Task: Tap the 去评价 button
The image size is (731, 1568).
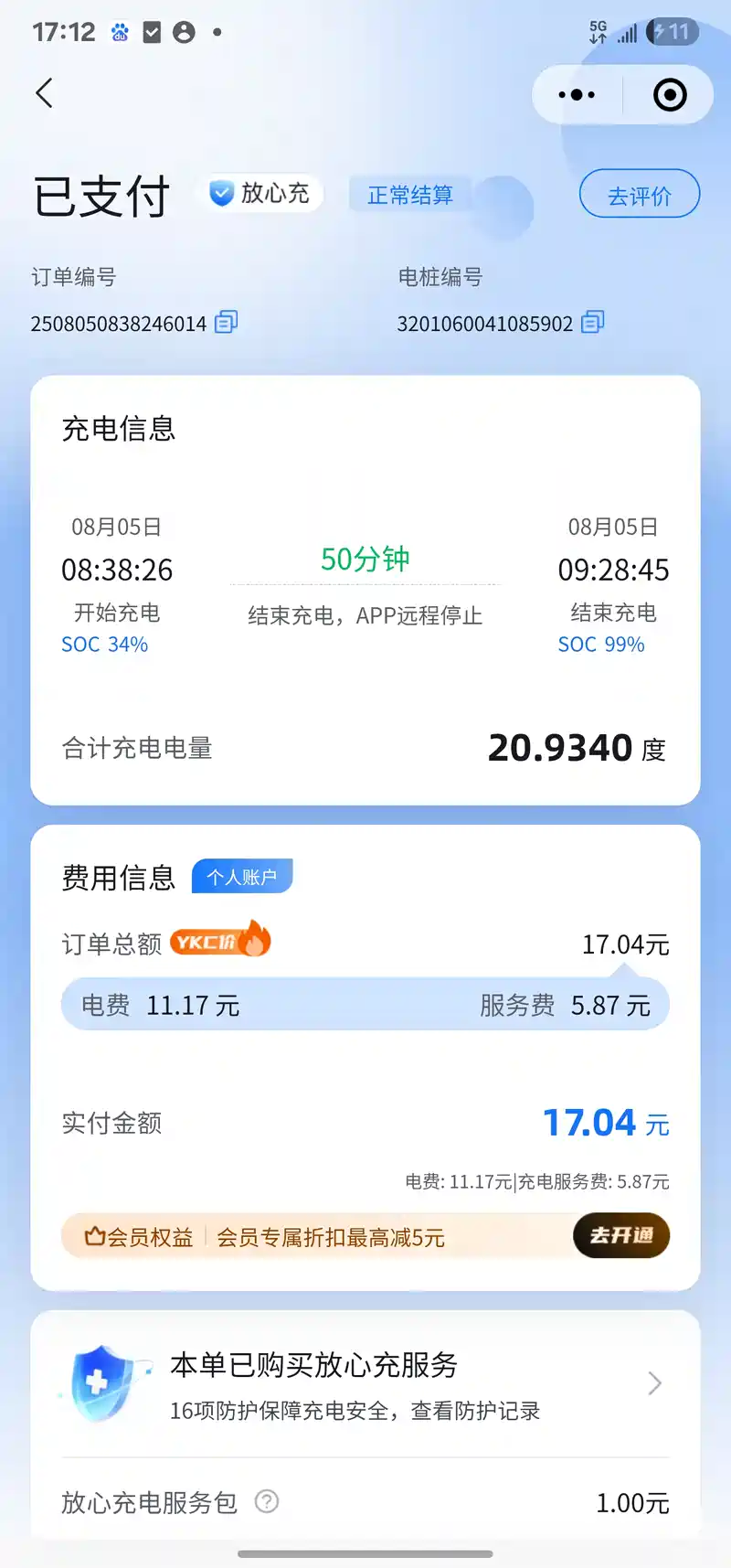Action: pos(640,195)
